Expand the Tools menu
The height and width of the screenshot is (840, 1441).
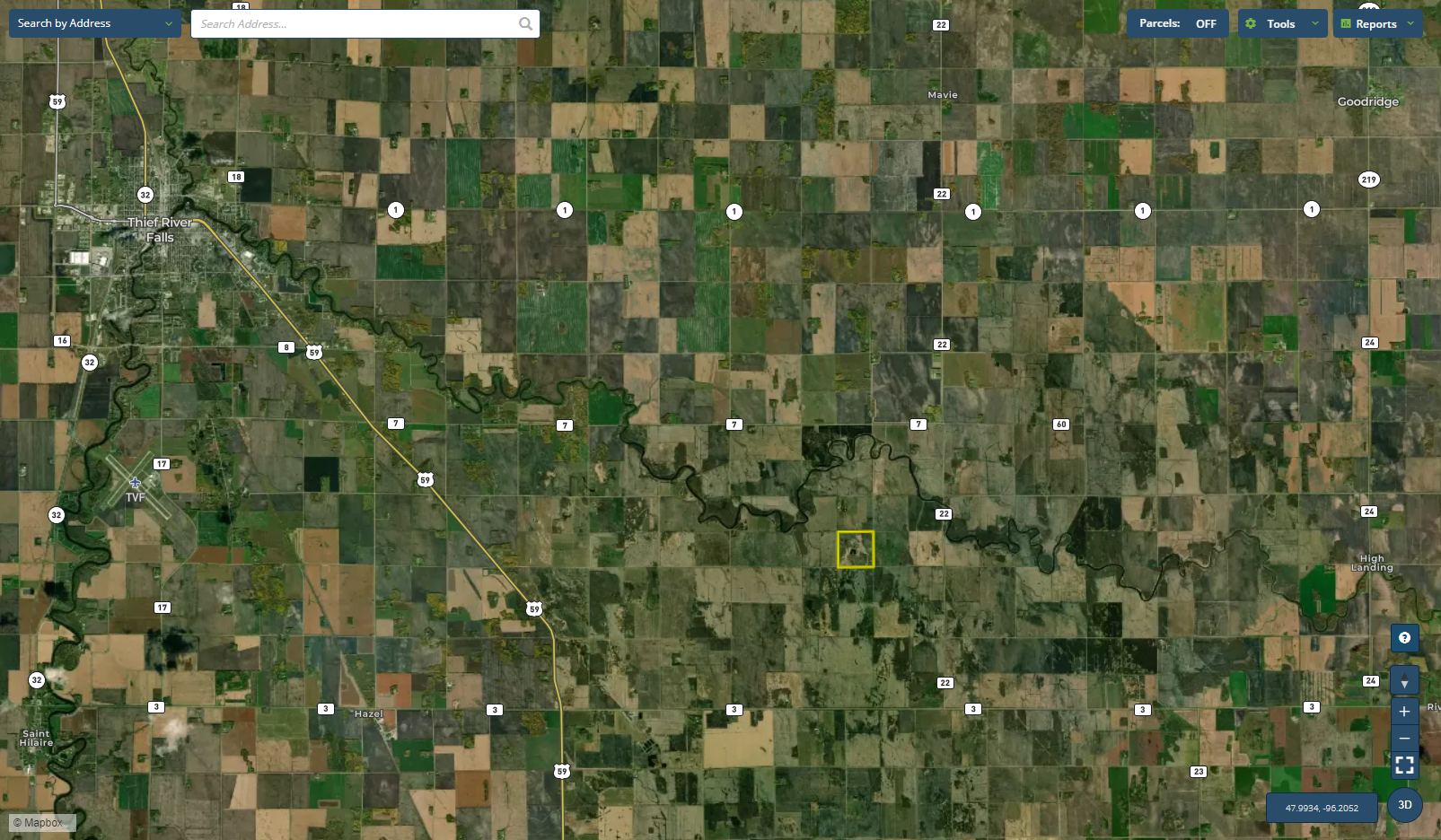(1282, 23)
